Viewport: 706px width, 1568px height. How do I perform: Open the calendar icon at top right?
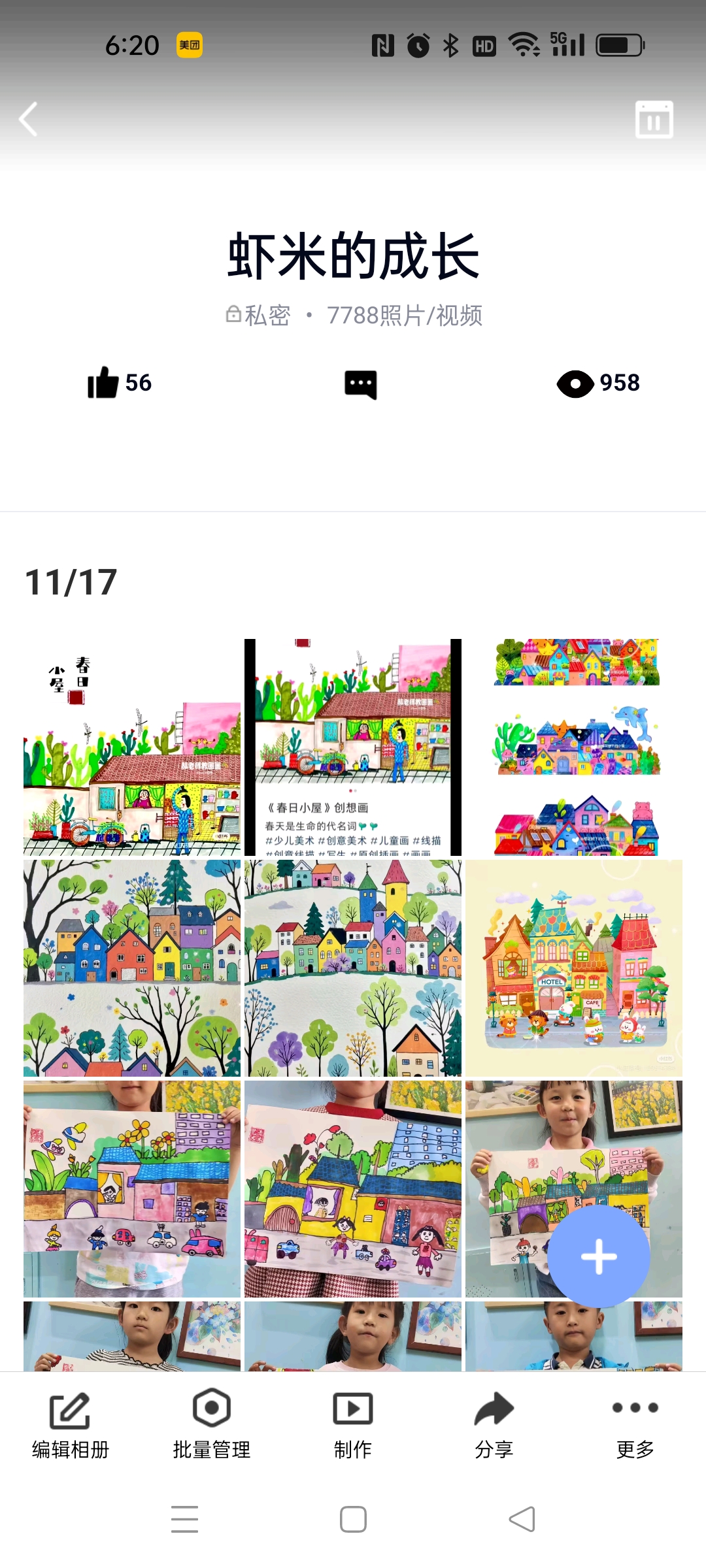tap(654, 120)
